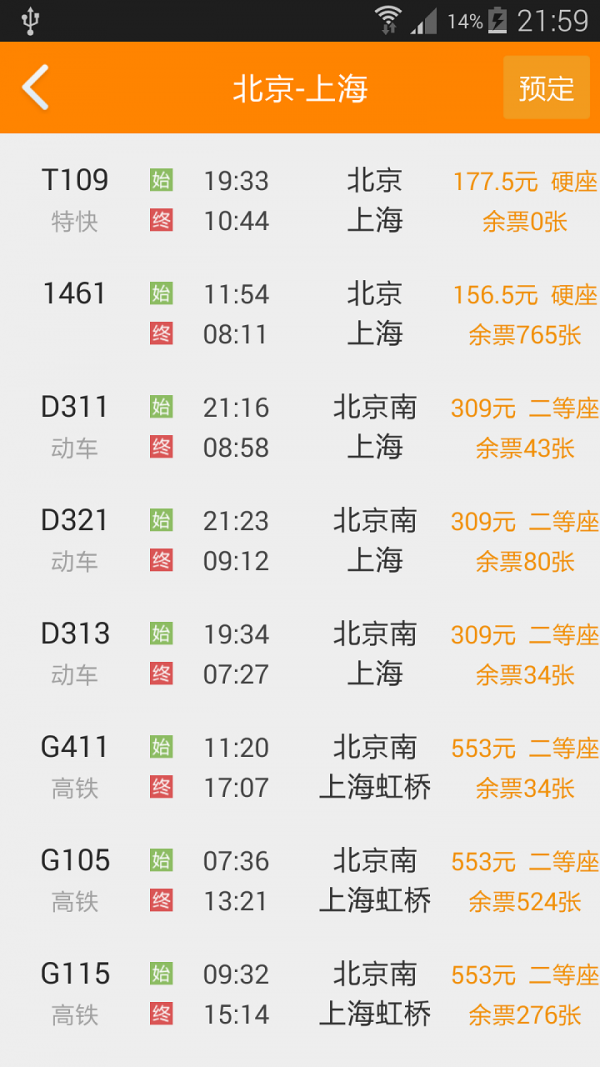Image resolution: width=600 pixels, height=1067 pixels.
Task: Open train T109 Beijing to Shanghai
Action: (300, 200)
